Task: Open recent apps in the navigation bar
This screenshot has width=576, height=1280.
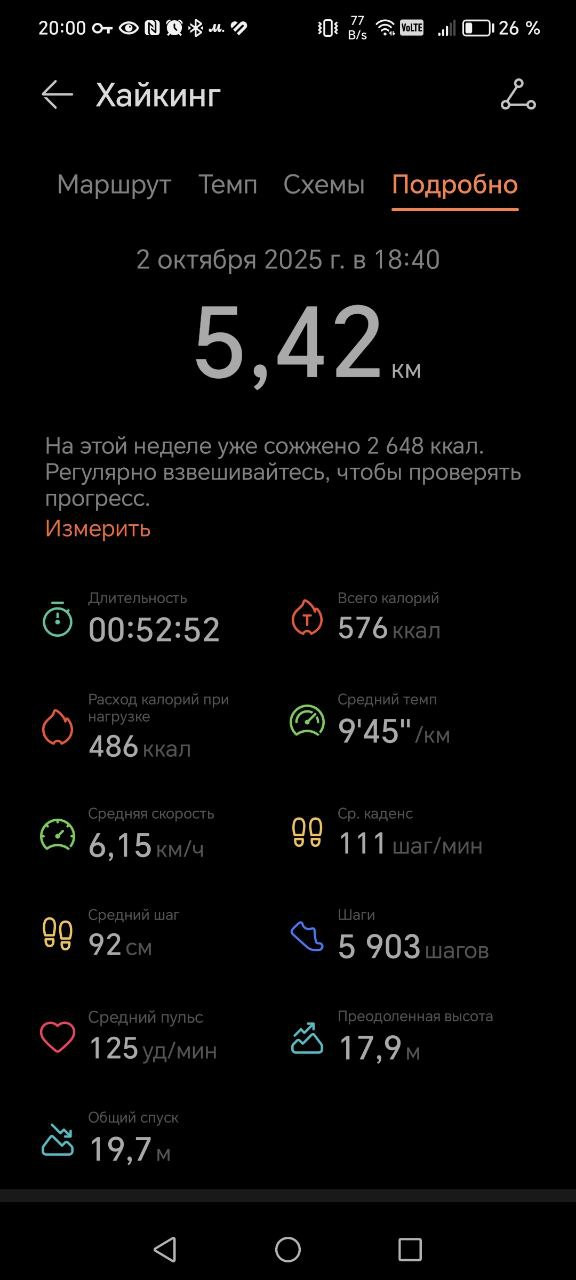Action: (410, 1249)
